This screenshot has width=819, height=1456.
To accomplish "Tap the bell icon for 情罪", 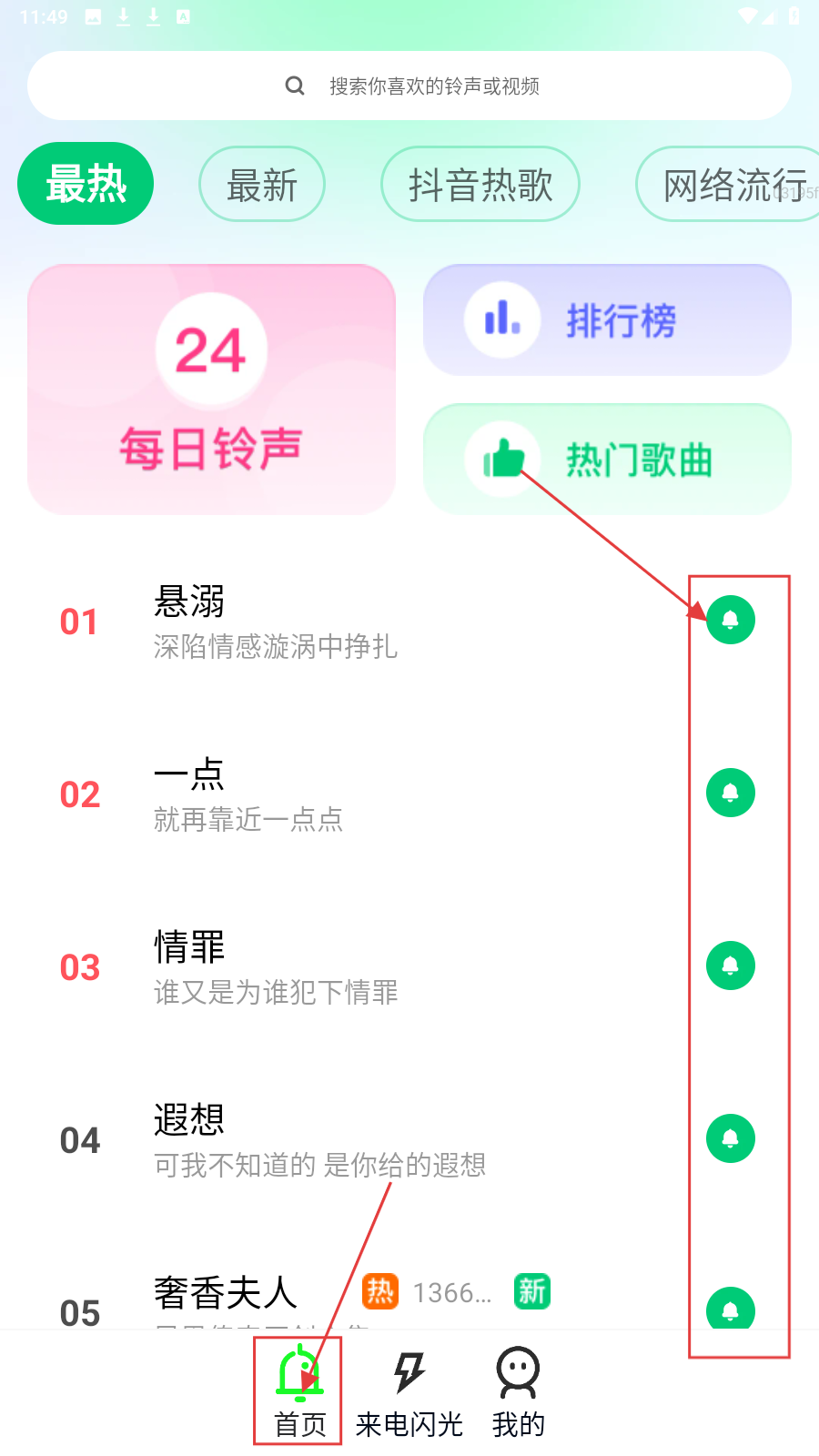I will pyautogui.click(x=731, y=966).
